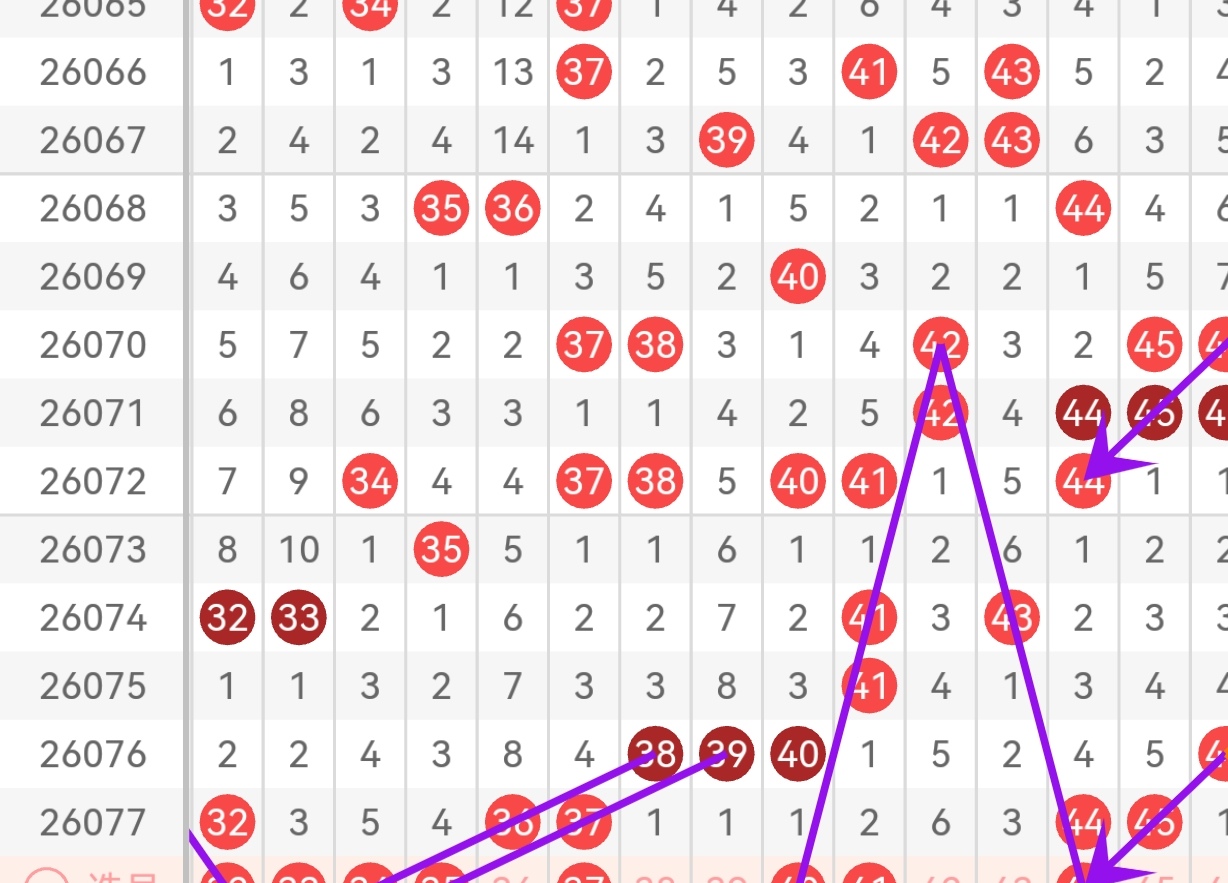Deselect number 41 in the 选号 row
Image resolution: width=1228 pixels, height=883 pixels.
868,877
